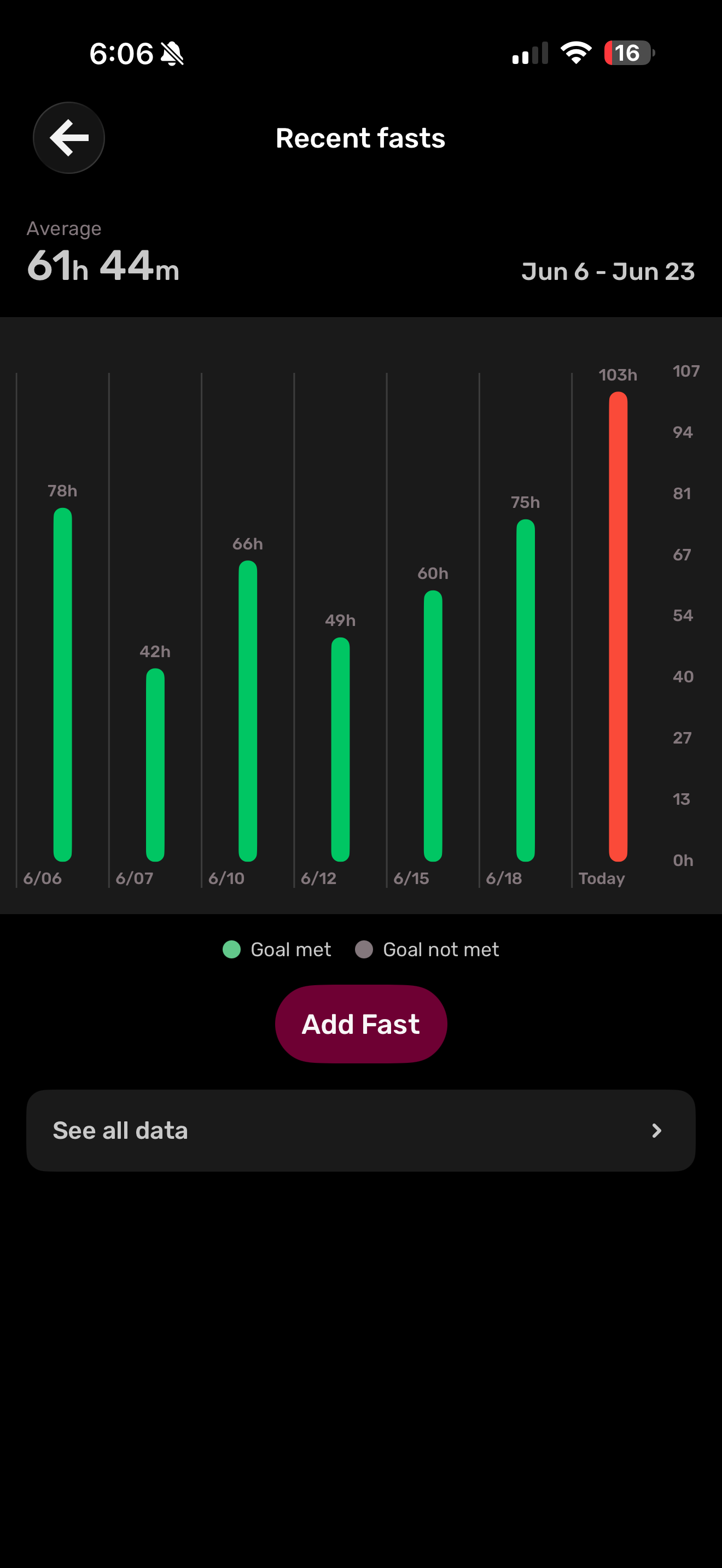Select the 66h bar for 6/10
Screen dimensions: 722x1568
[x=248, y=711]
